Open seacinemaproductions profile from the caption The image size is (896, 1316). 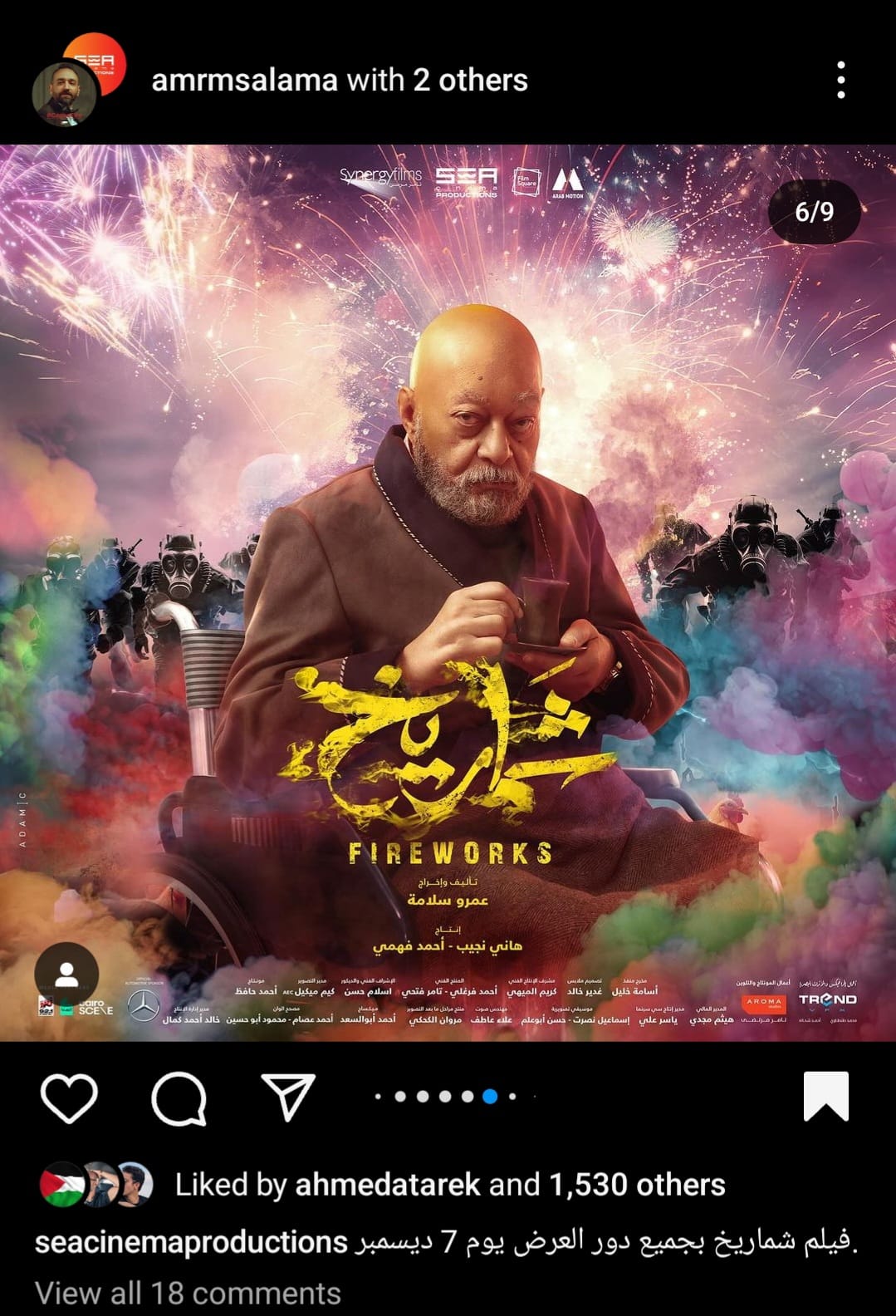coord(191,1242)
